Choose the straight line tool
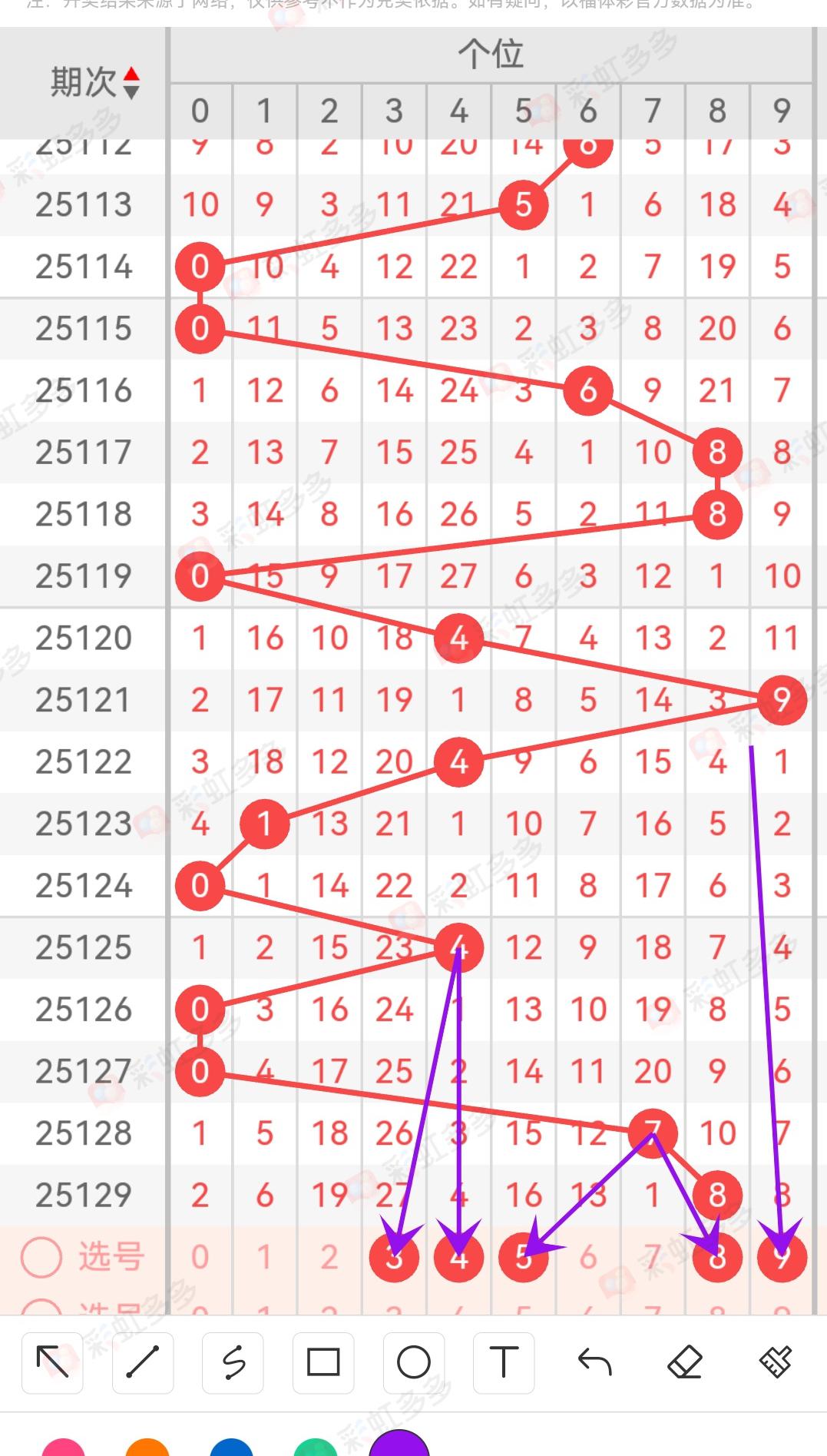This screenshot has height=1456, width=827. (143, 1363)
